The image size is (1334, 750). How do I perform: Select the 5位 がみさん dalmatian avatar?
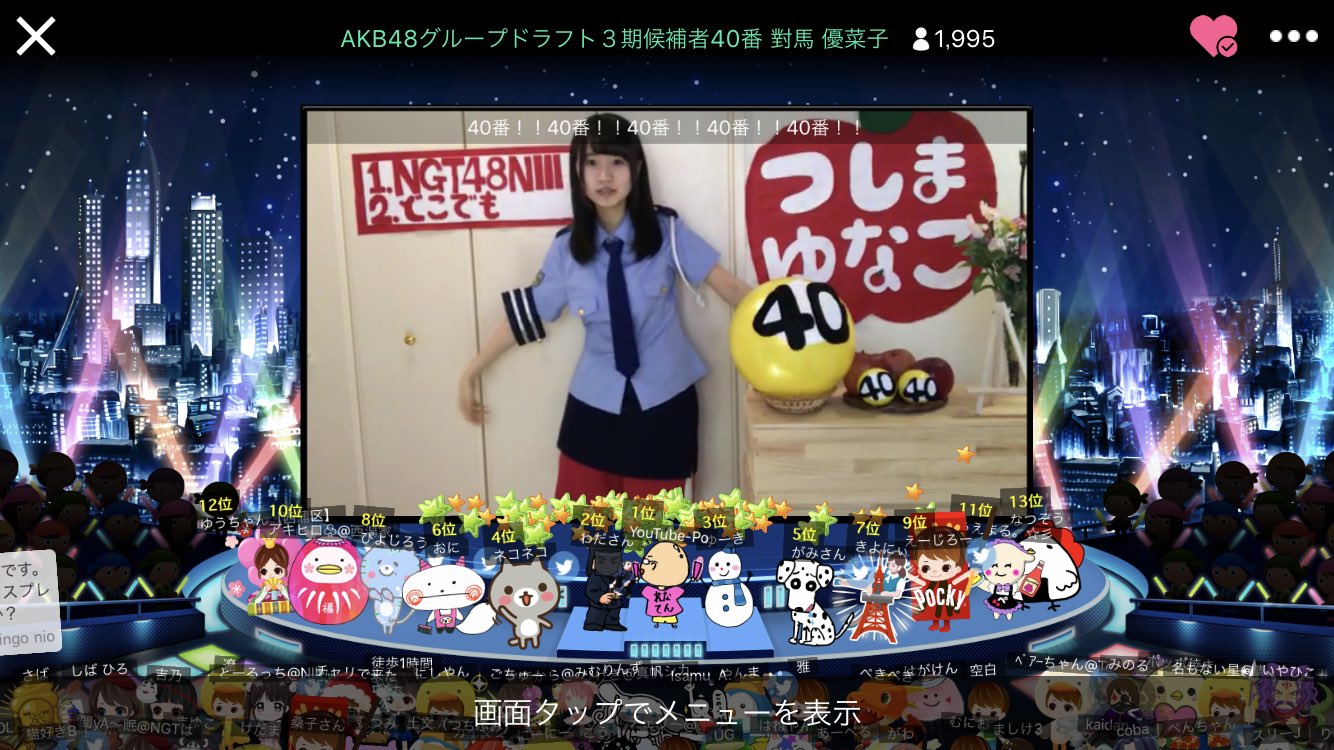coord(807,599)
